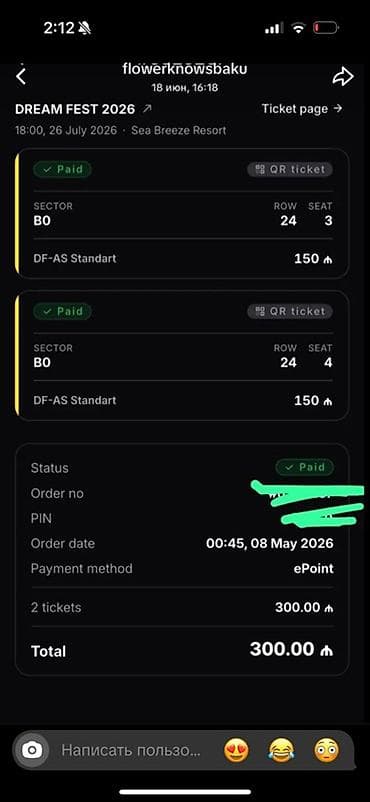Tap the message field to write a reply
Image resolution: width=370 pixels, height=802 pixels.
(131, 750)
